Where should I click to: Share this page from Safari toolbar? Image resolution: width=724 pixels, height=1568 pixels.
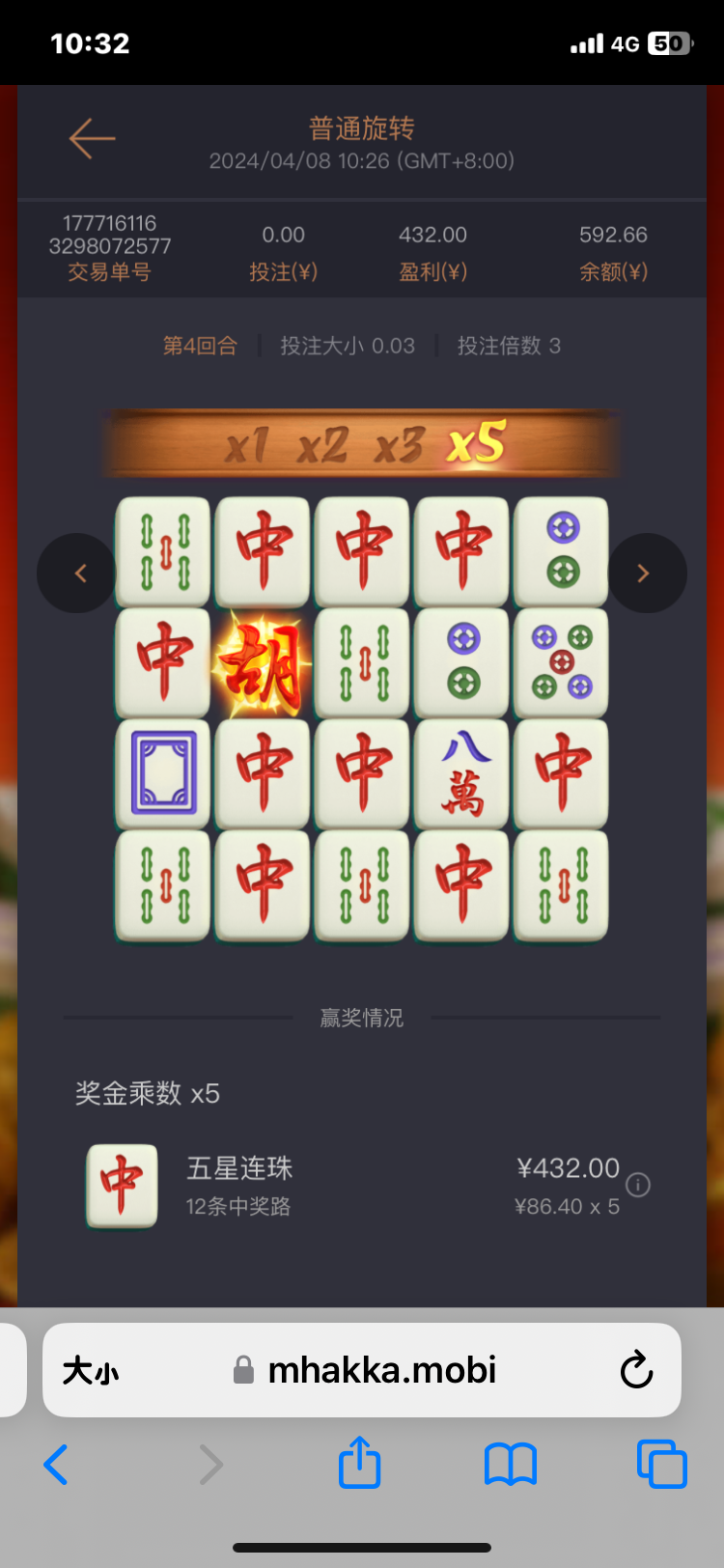[x=360, y=1463]
